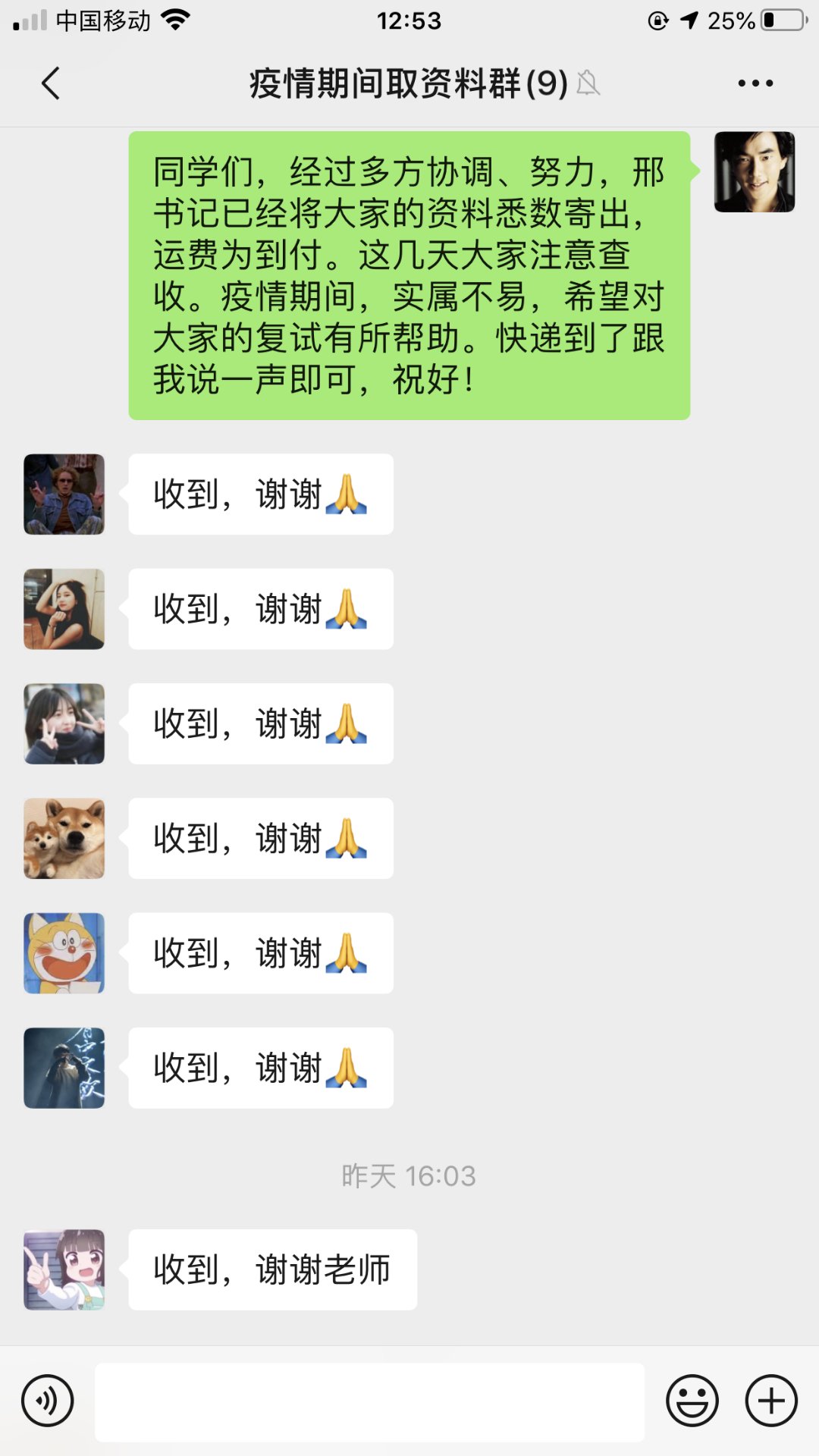Open the dark blue calligraphy avatar profile
819x1456 pixels.
[x=64, y=1068]
